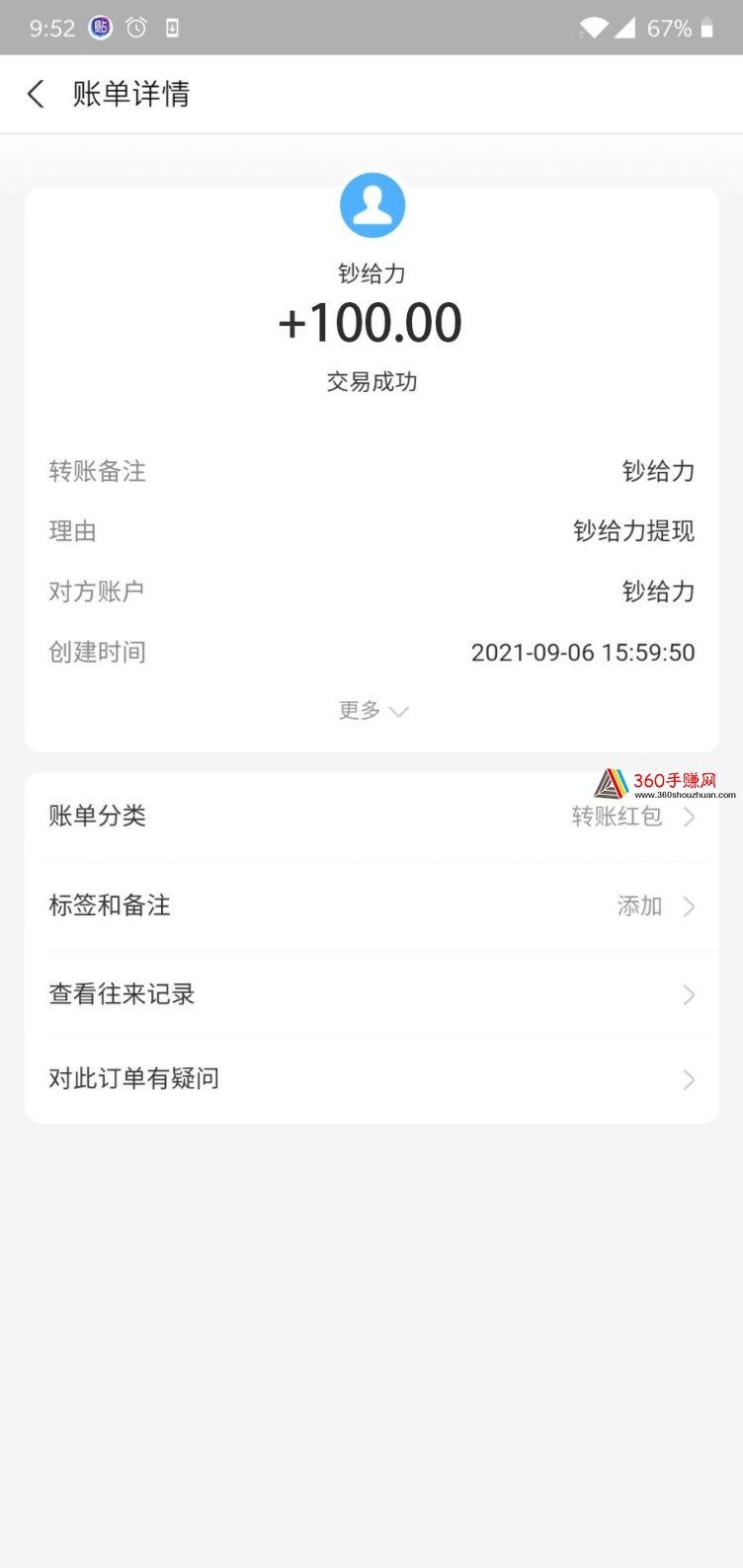743x1568 pixels.
Task: Open 对此订单有疑问
Action: (371, 1079)
